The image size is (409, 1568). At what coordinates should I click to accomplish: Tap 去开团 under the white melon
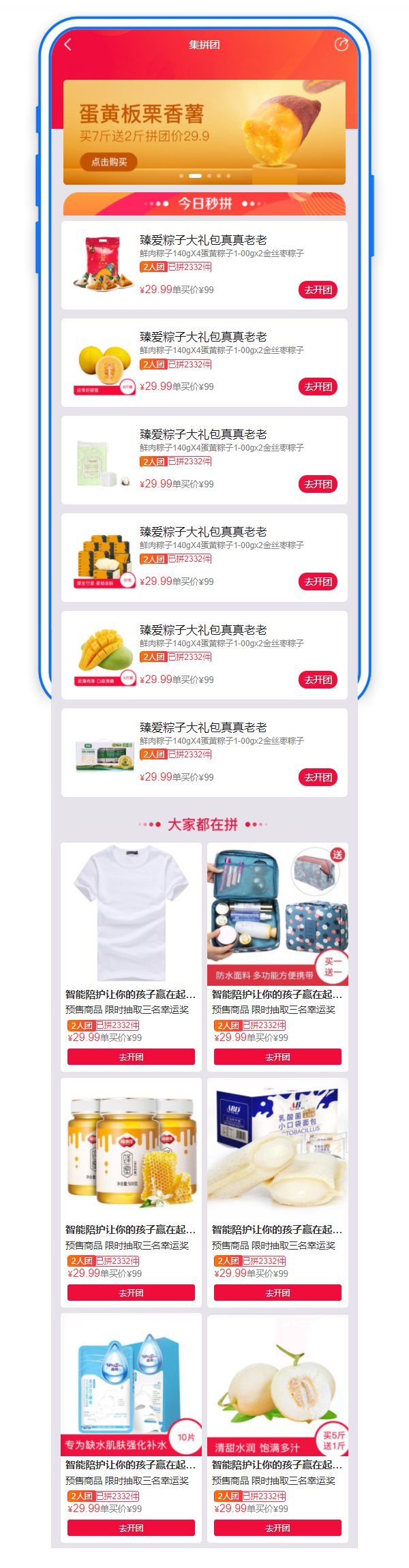pos(277,1528)
